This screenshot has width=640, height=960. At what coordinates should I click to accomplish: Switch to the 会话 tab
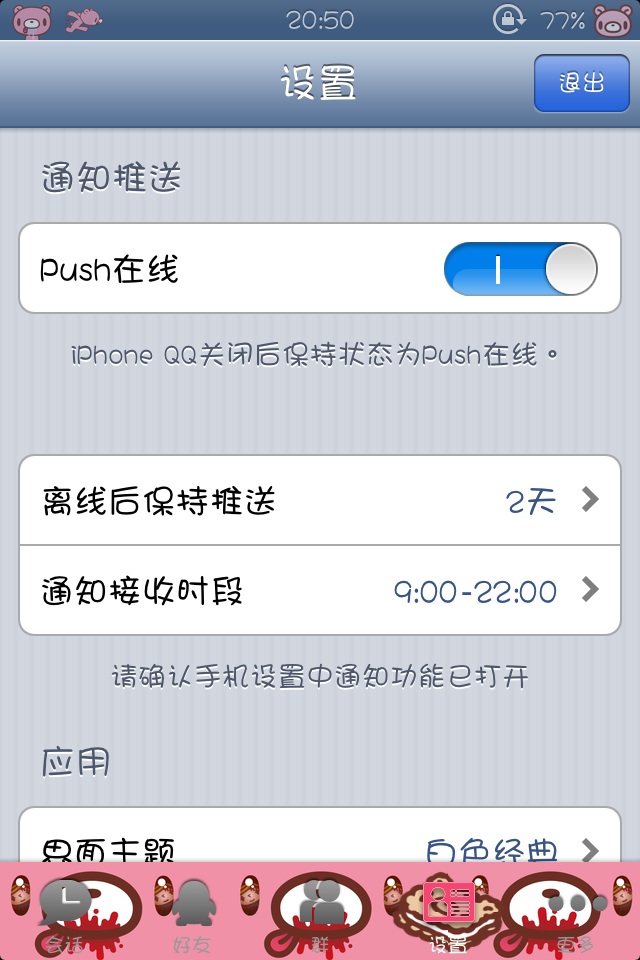coord(64,912)
